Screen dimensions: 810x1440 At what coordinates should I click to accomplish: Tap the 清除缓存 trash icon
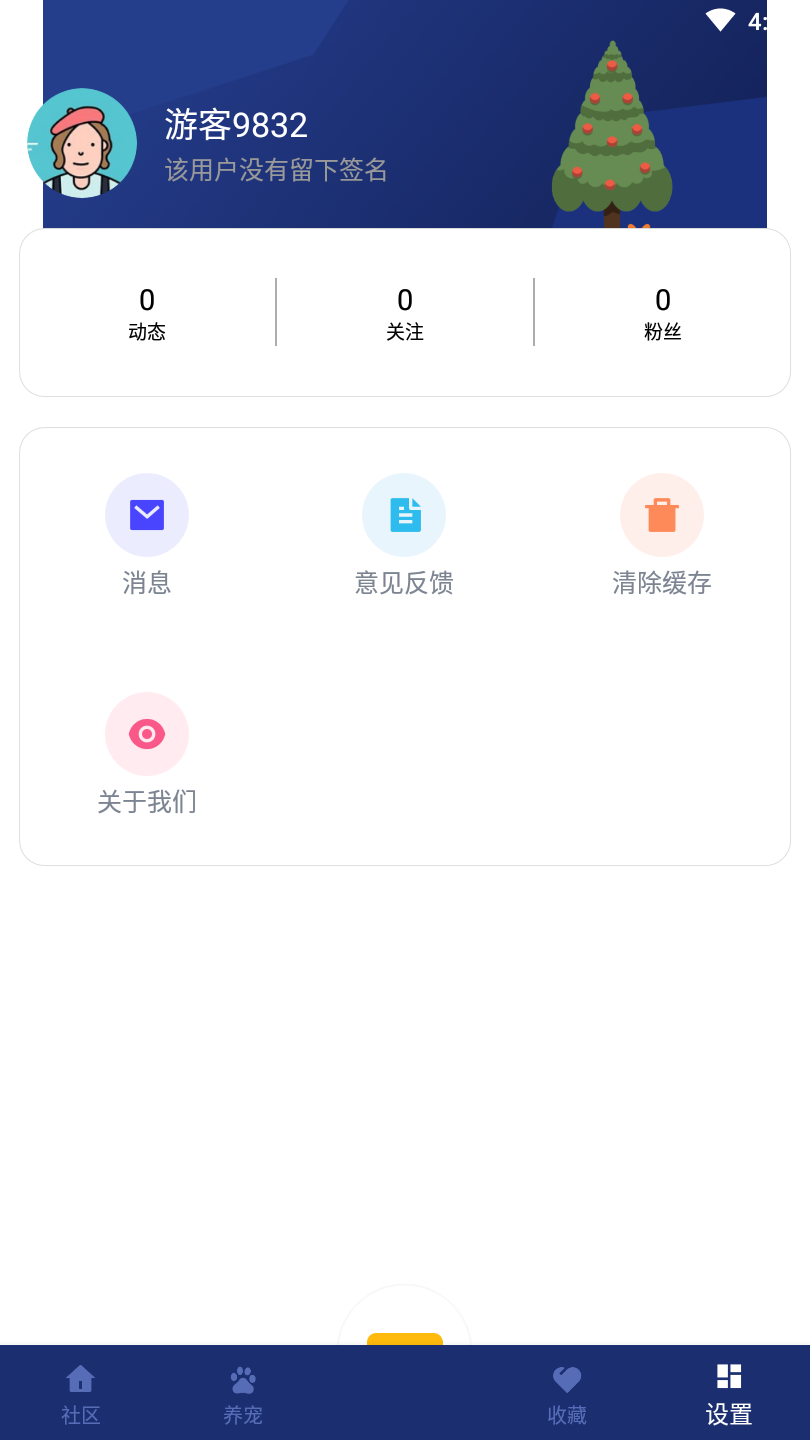point(662,514)
